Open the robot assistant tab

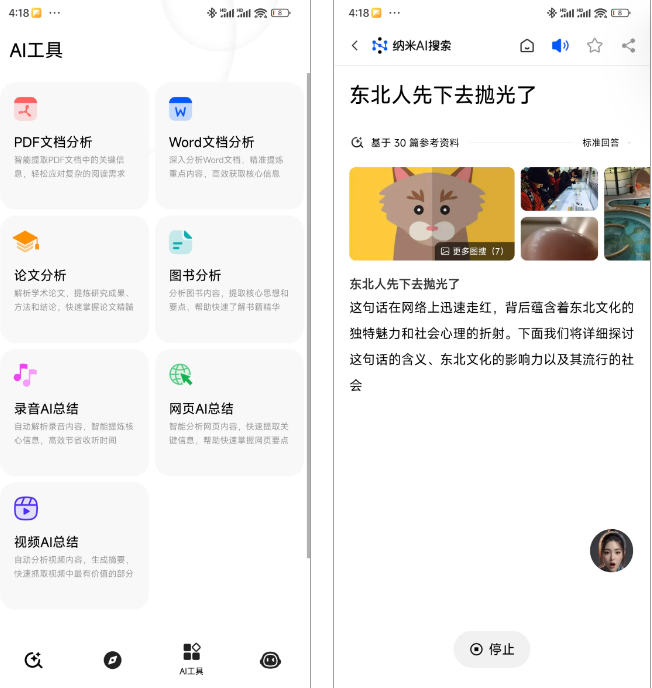270,660
